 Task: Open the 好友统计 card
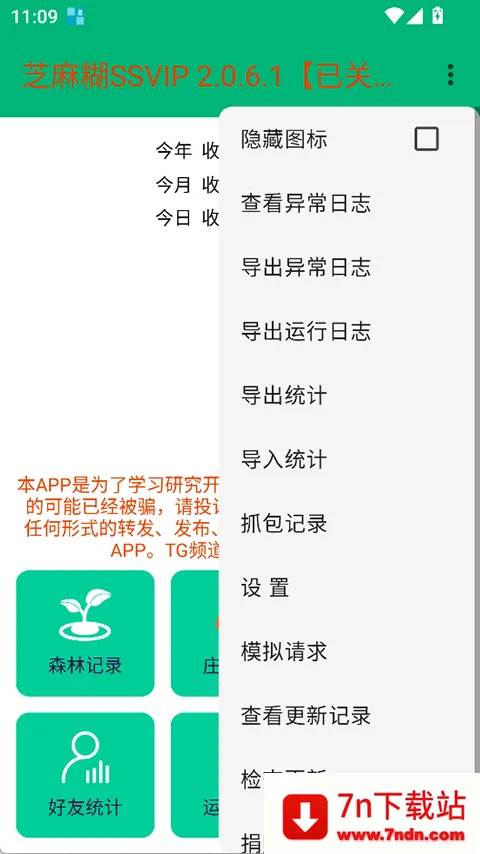85,775
